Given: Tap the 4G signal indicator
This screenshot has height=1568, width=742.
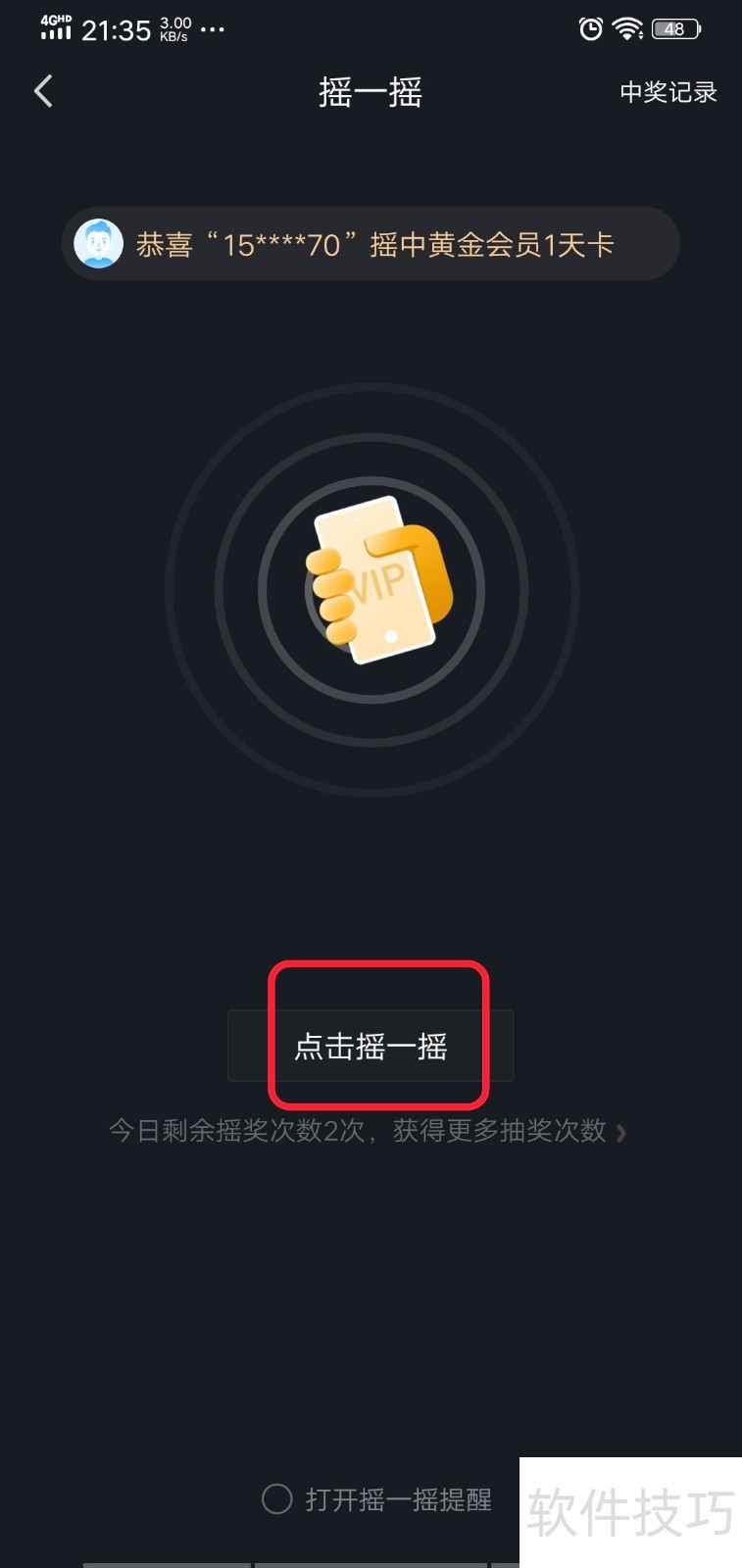Looking at the screenshot, I should coord(55,27).
